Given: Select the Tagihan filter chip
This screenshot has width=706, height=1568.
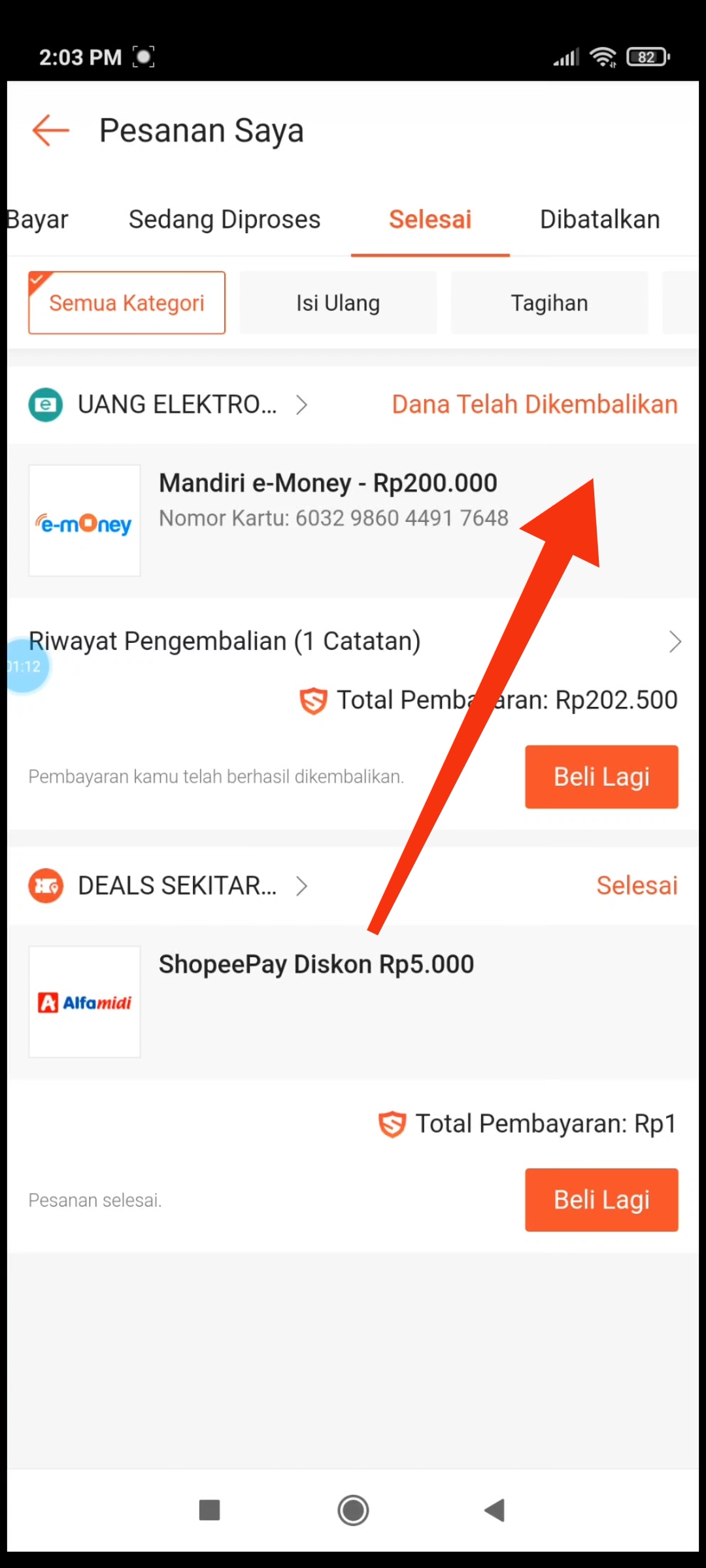Looking at the screenshot, I should click(x=549, y=302).
